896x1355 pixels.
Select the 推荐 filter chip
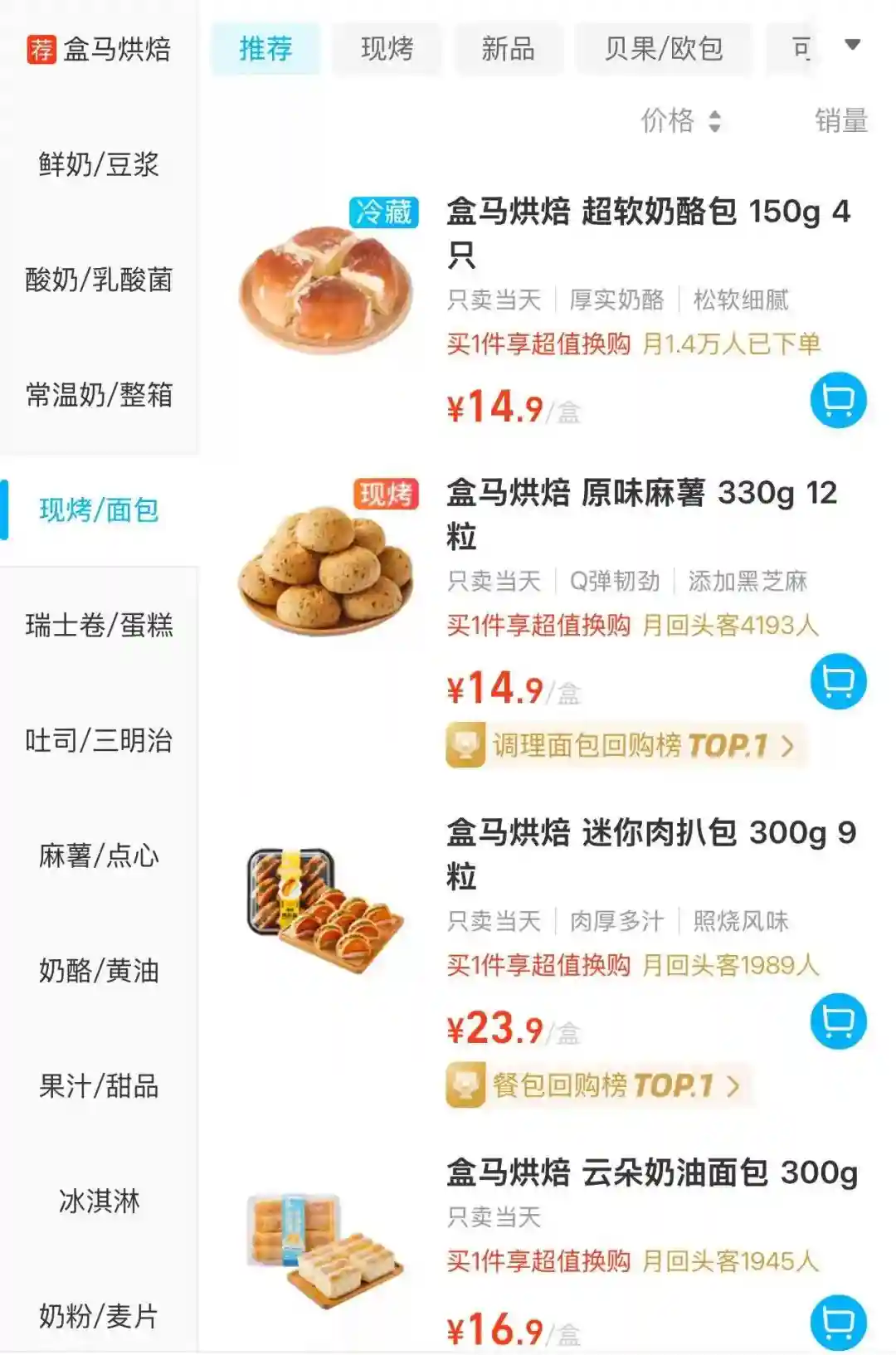point(265,49)
